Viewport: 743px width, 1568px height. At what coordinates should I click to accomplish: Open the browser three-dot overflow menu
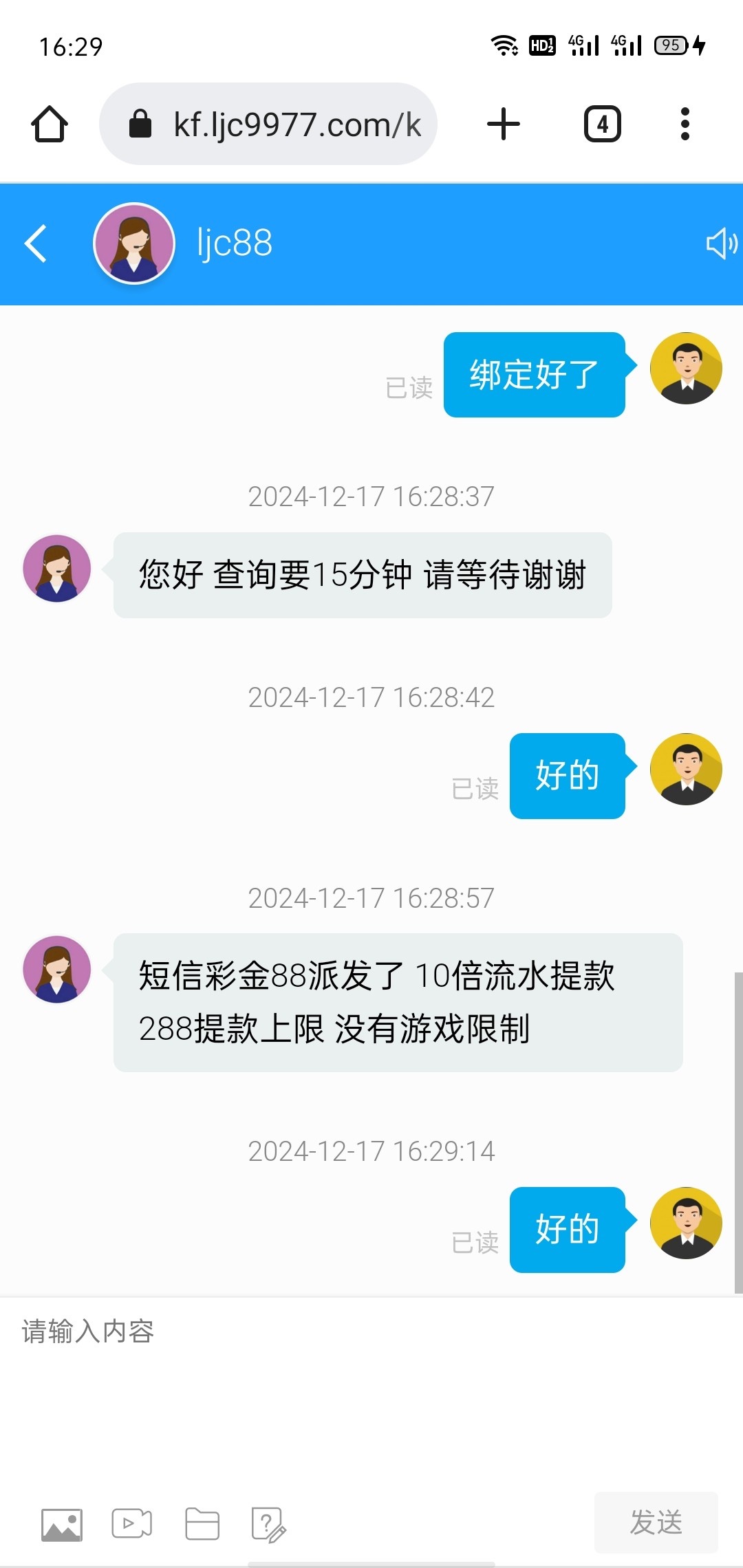685,124
